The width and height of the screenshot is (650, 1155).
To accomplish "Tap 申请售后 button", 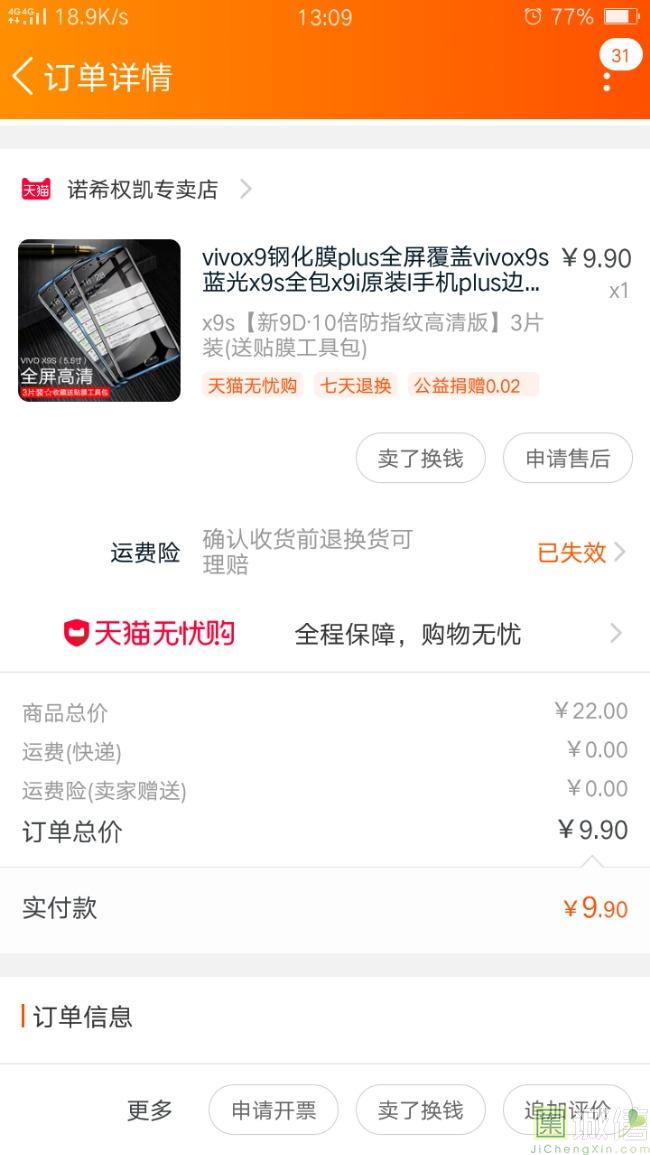I will (x=567, y=458).
